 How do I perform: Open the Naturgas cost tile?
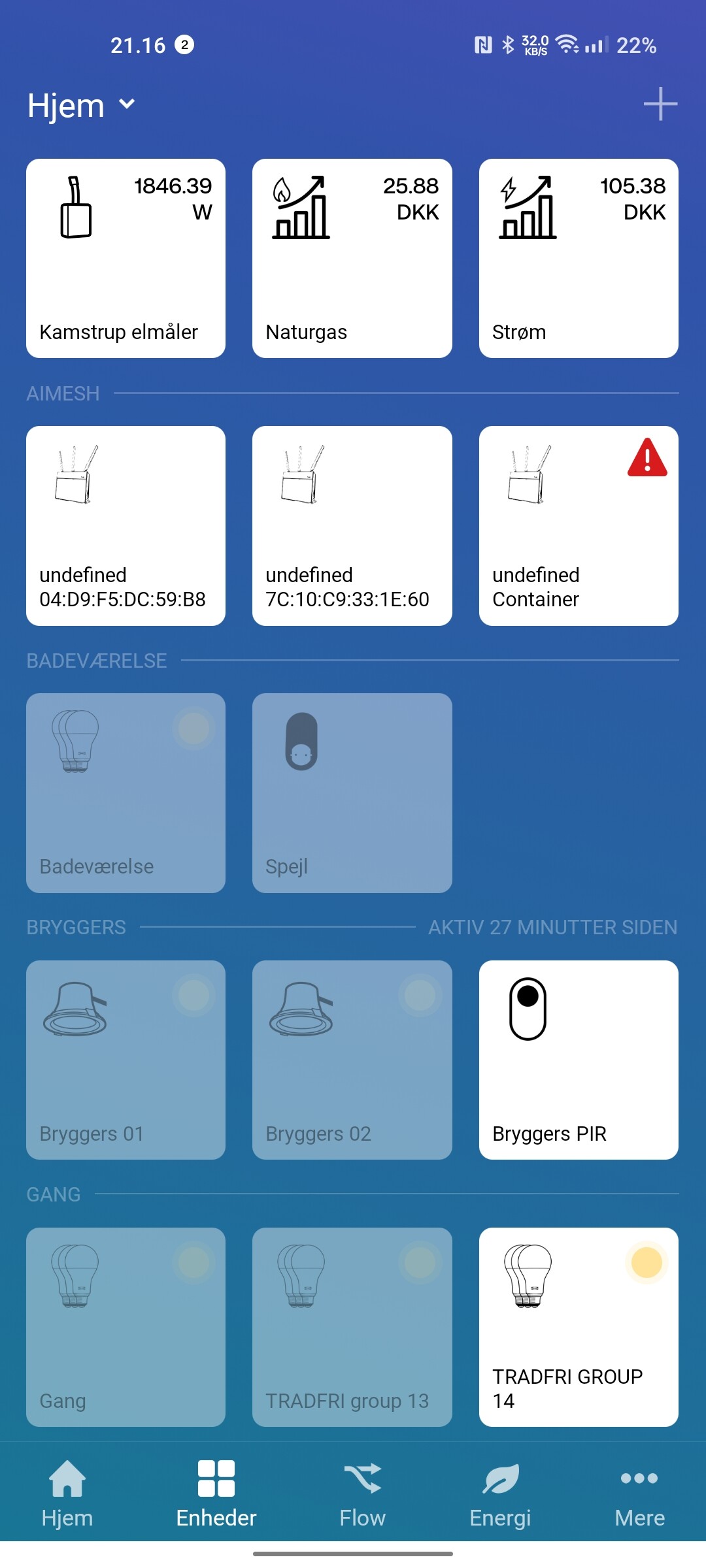352,258
